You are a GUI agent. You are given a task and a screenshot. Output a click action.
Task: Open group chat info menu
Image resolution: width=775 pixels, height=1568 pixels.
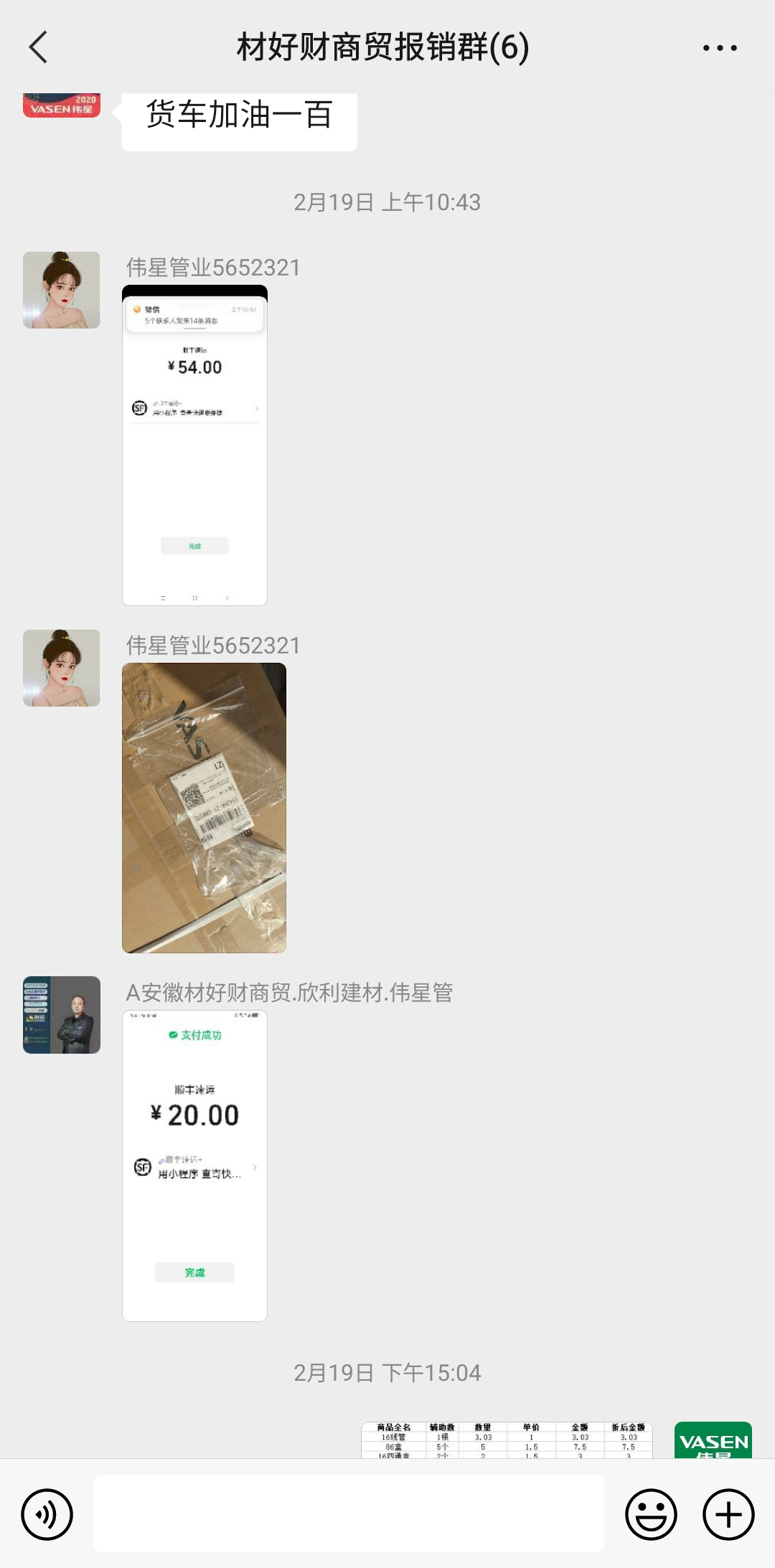(719, 48)
